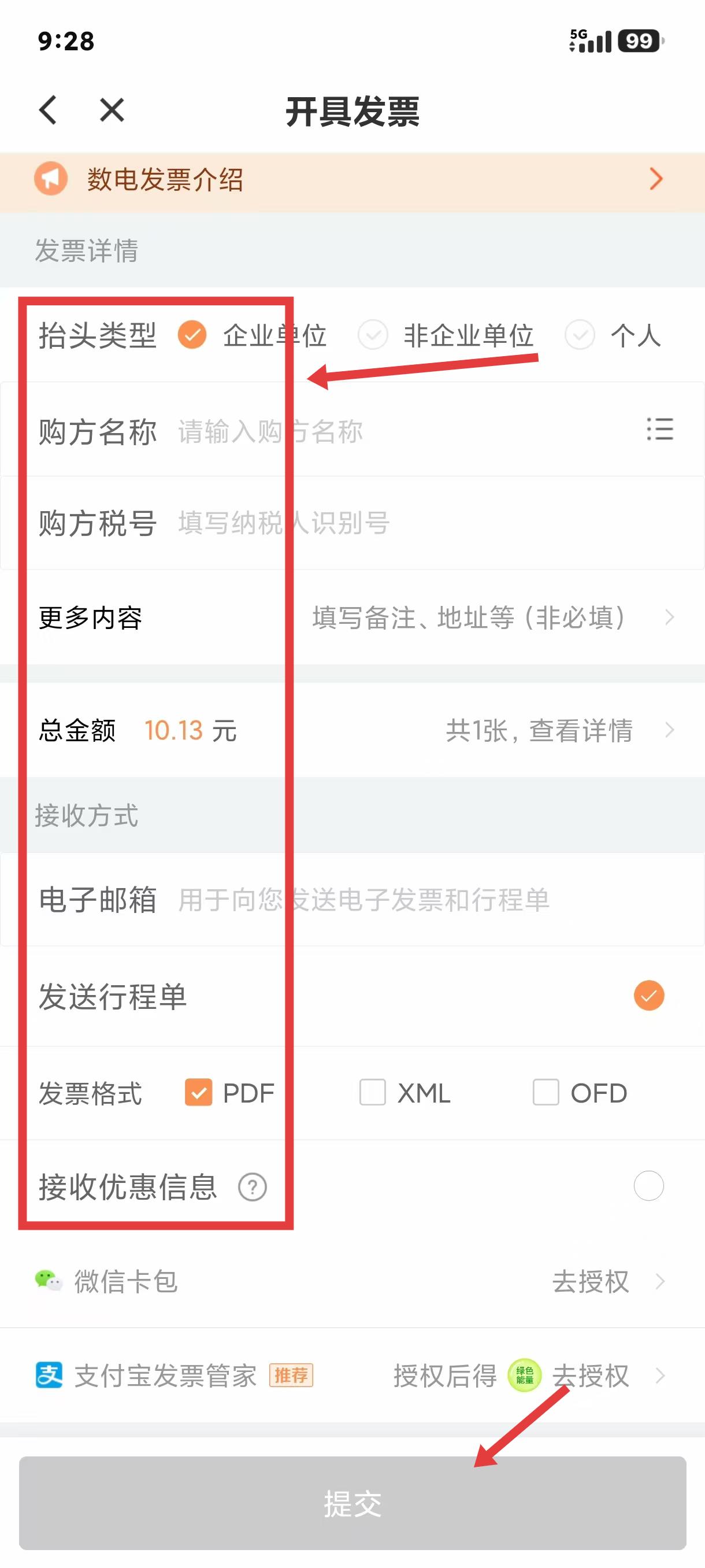705x1568 pixels.
Task: Open the 数电发票介绍 banner
Action: click(x=352, y=180)
